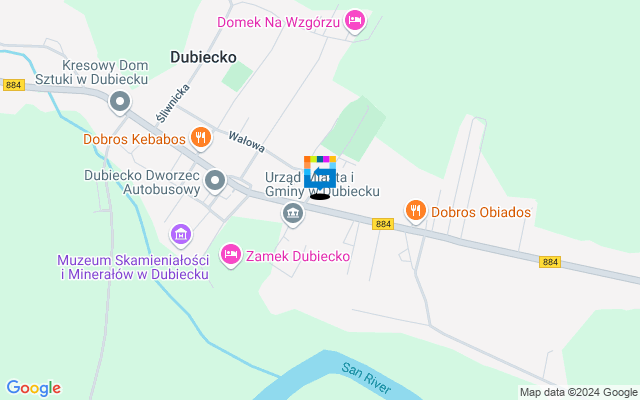Open the Kresowy Dom Sztuki w Dubiecku marker
The image size is (640, 400).
120,101
